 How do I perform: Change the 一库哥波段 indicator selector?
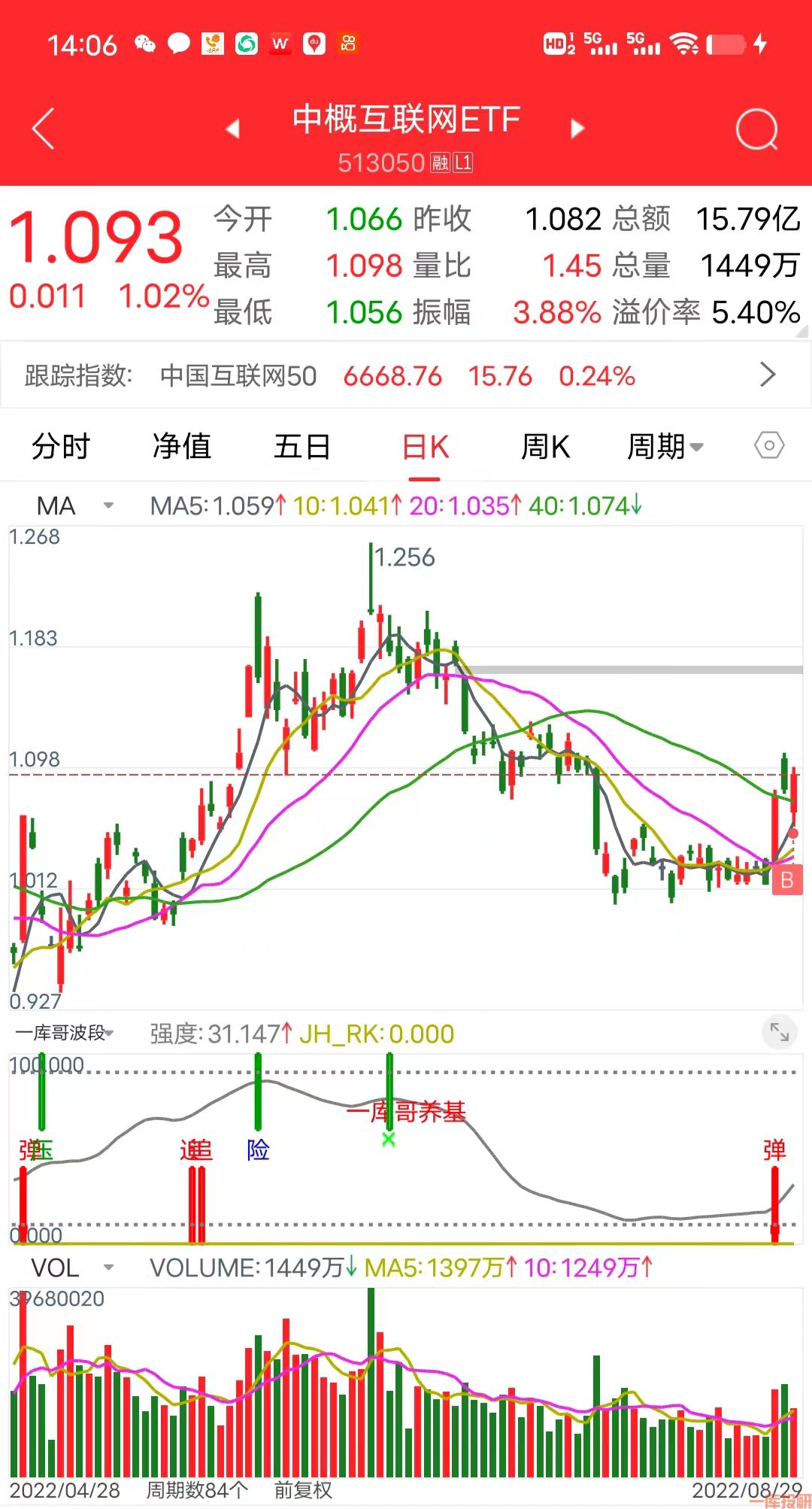pos(65,1033)
